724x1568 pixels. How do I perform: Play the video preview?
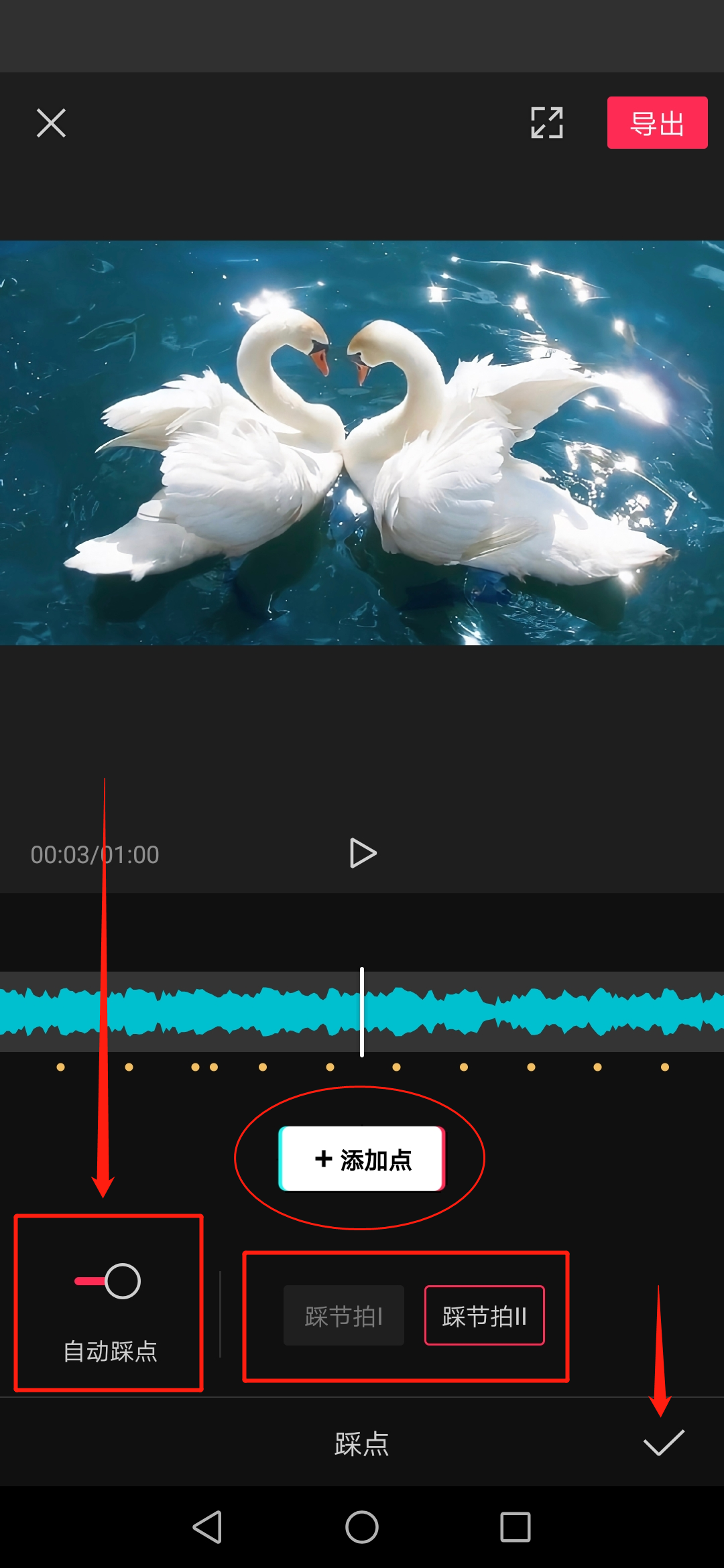[x=363, y=853]
